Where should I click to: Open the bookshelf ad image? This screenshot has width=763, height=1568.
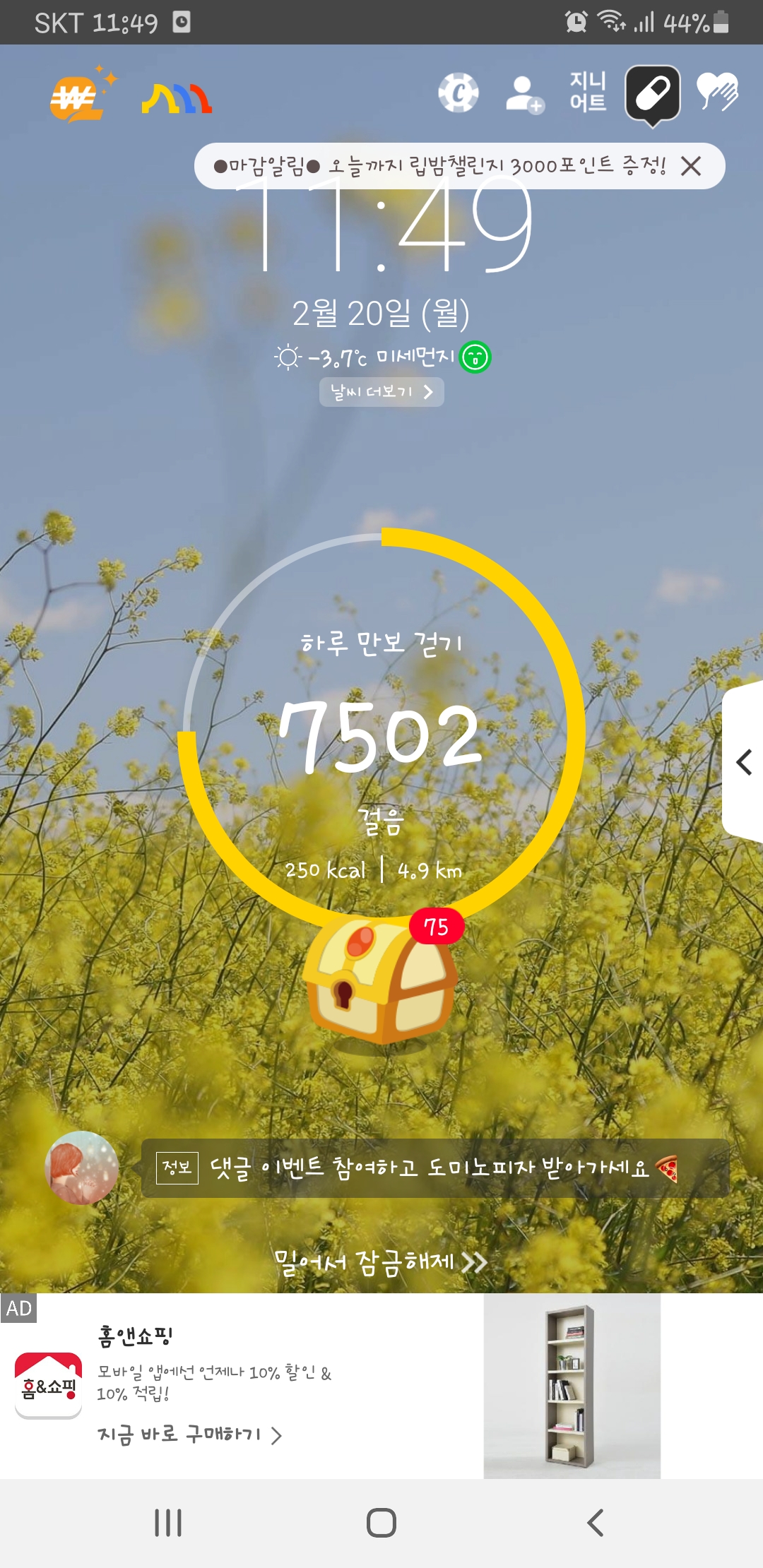572,1386
